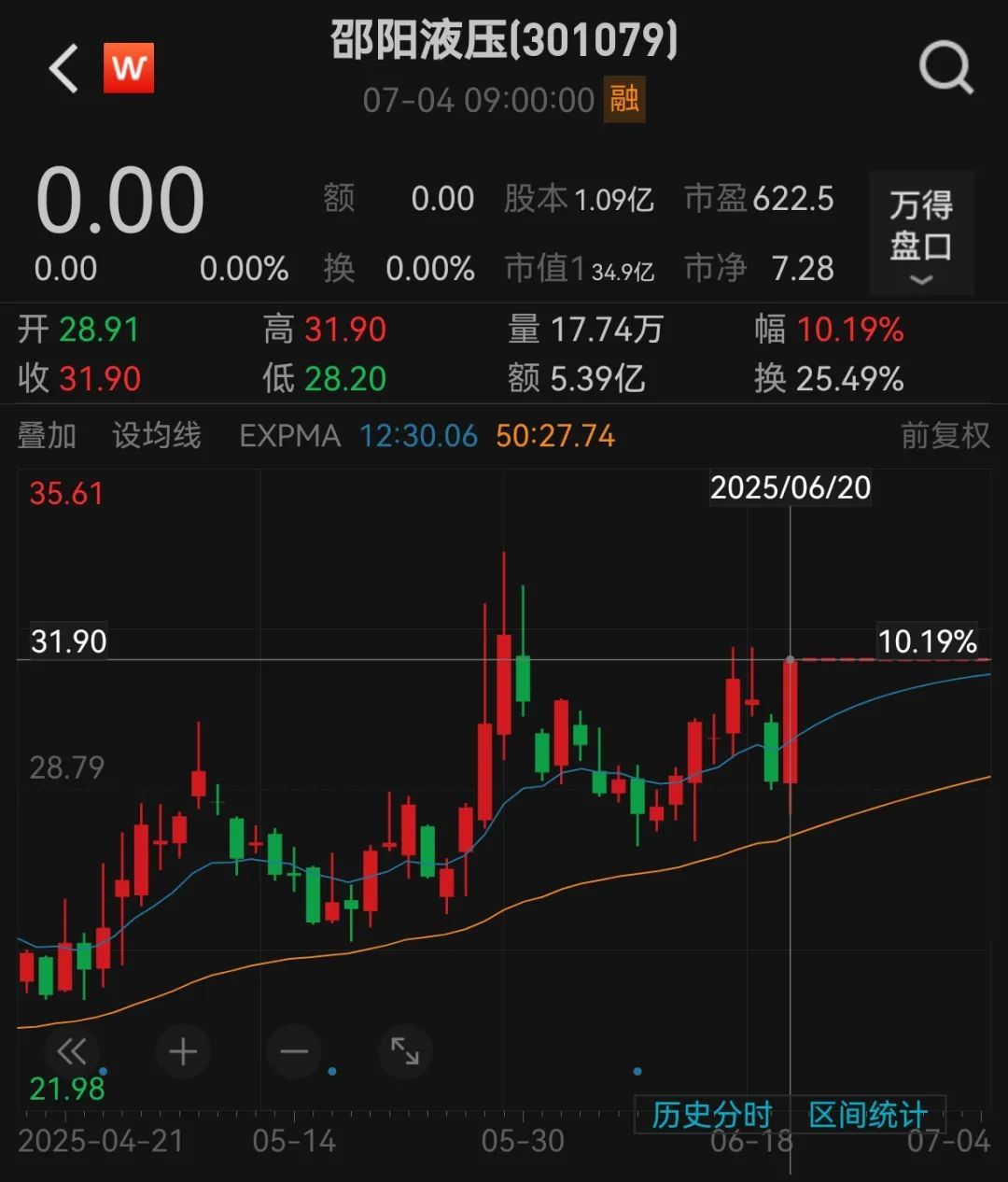Viewport: 1008px width, 1182px height.
Task: Open 设均线 moving average settings
Action: [x=157, y=436]
